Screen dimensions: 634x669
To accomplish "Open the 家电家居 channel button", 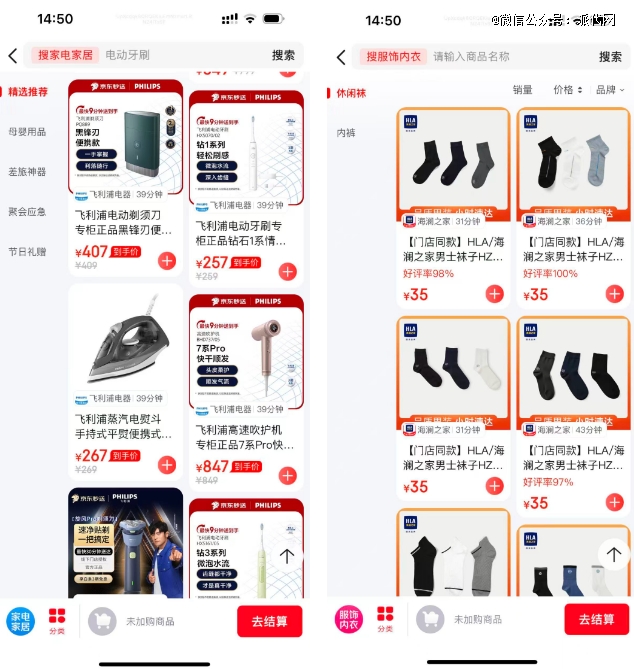I will pyautogui.click(x=19, y=620).
